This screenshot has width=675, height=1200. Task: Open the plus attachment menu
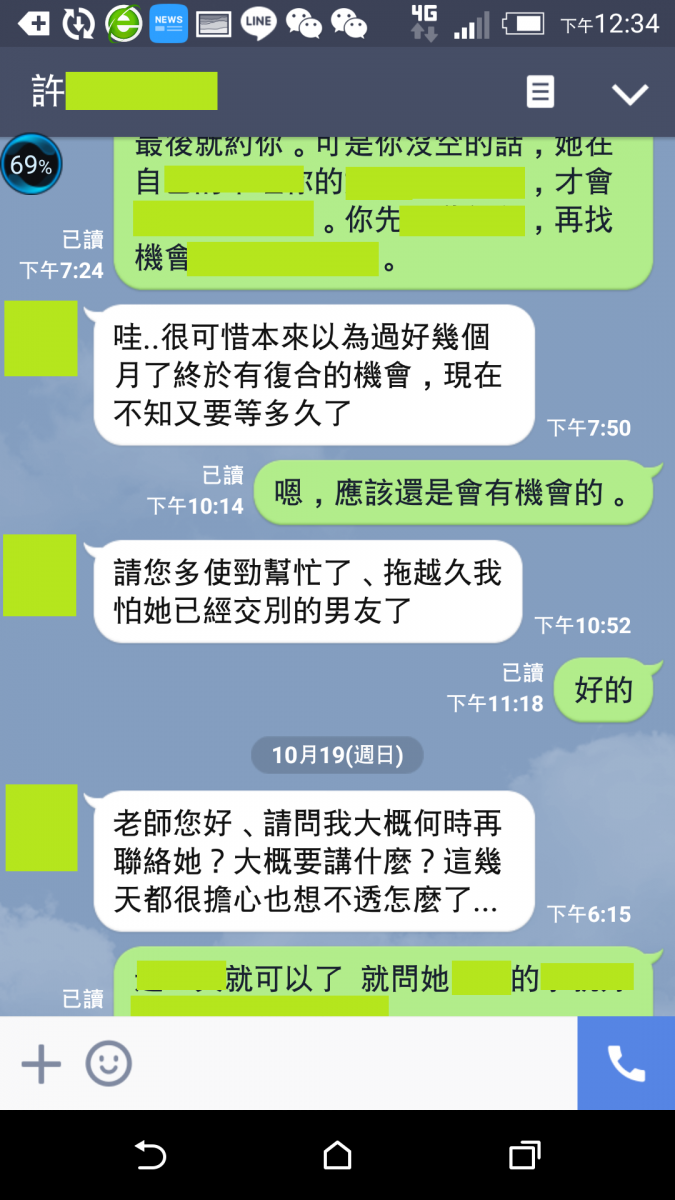[41, 1064]
